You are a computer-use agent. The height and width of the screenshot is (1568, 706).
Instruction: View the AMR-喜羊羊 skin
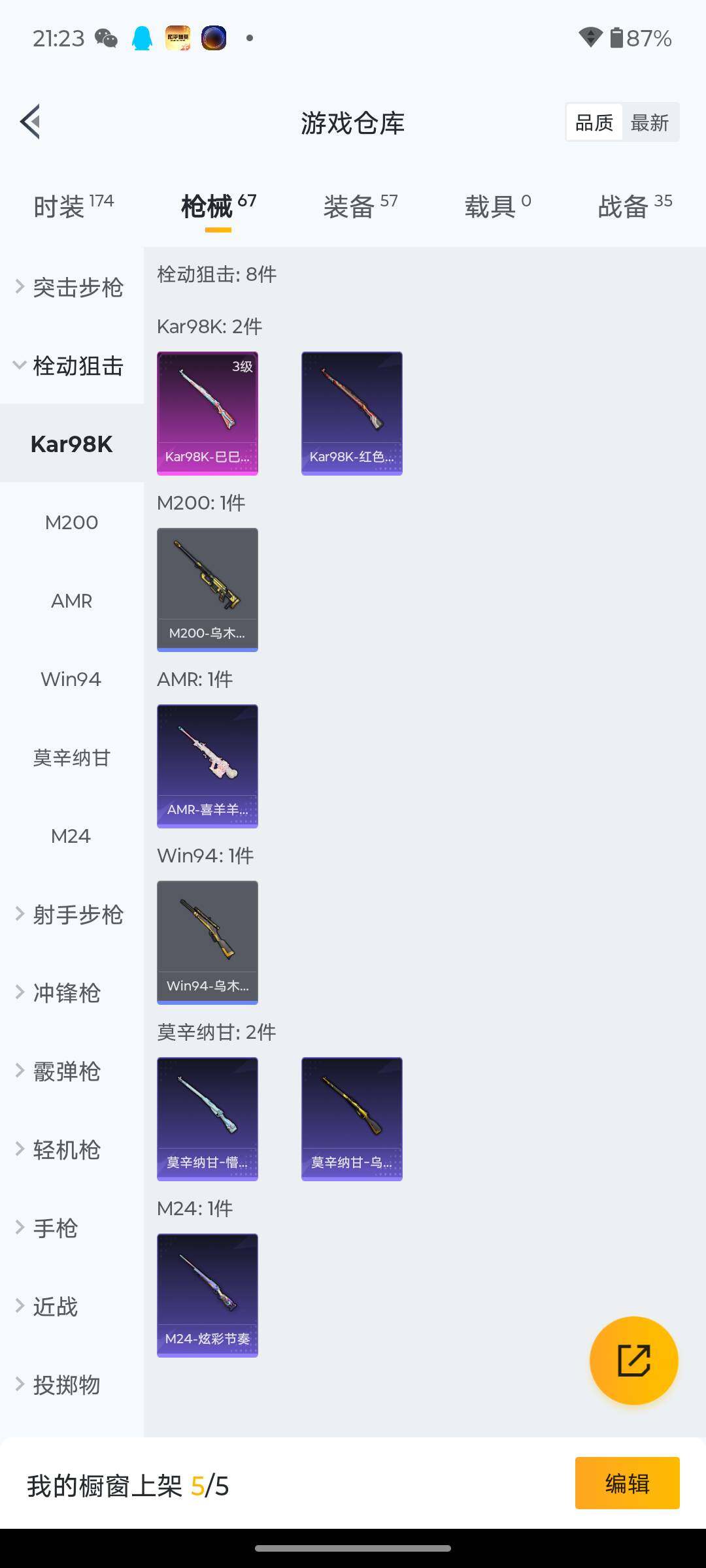(x=207, y=766)
